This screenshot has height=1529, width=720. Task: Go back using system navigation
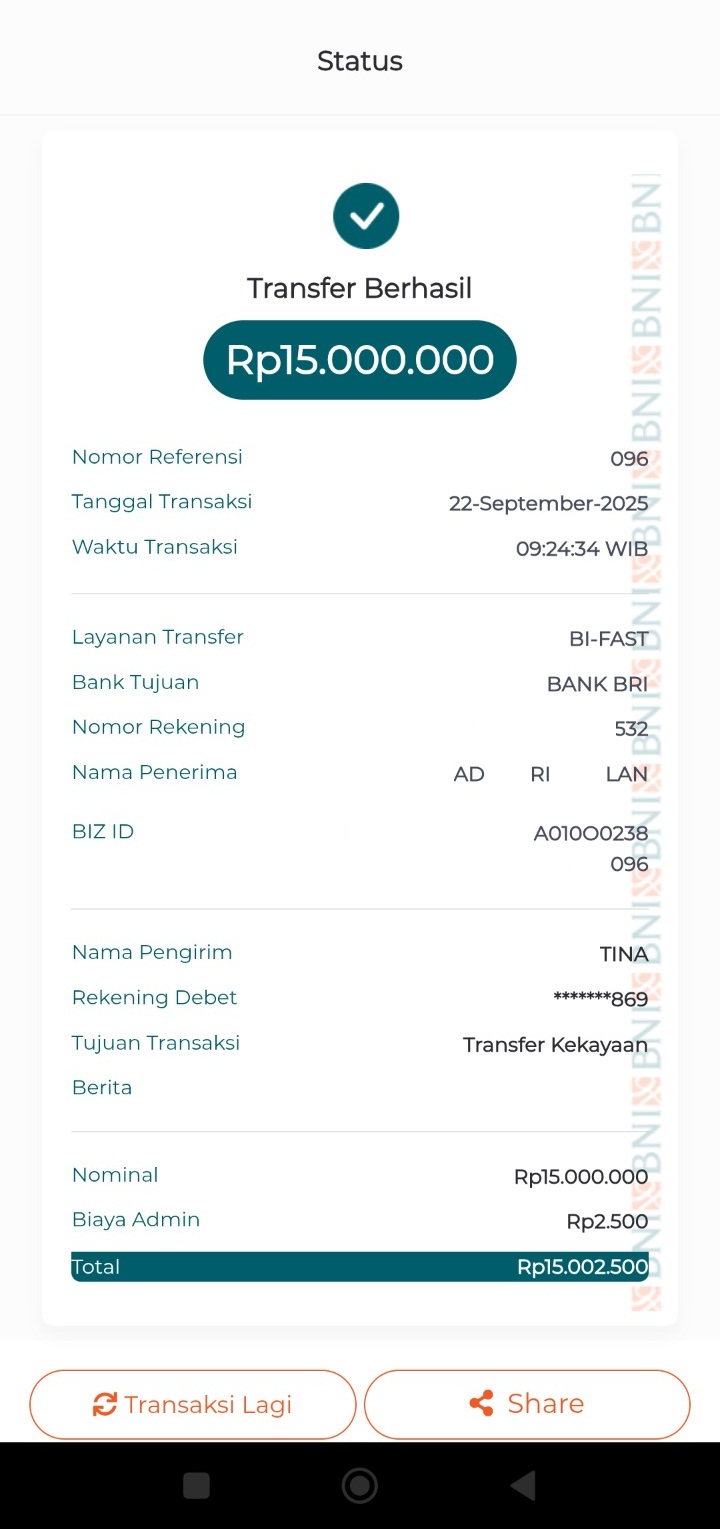522,1486
